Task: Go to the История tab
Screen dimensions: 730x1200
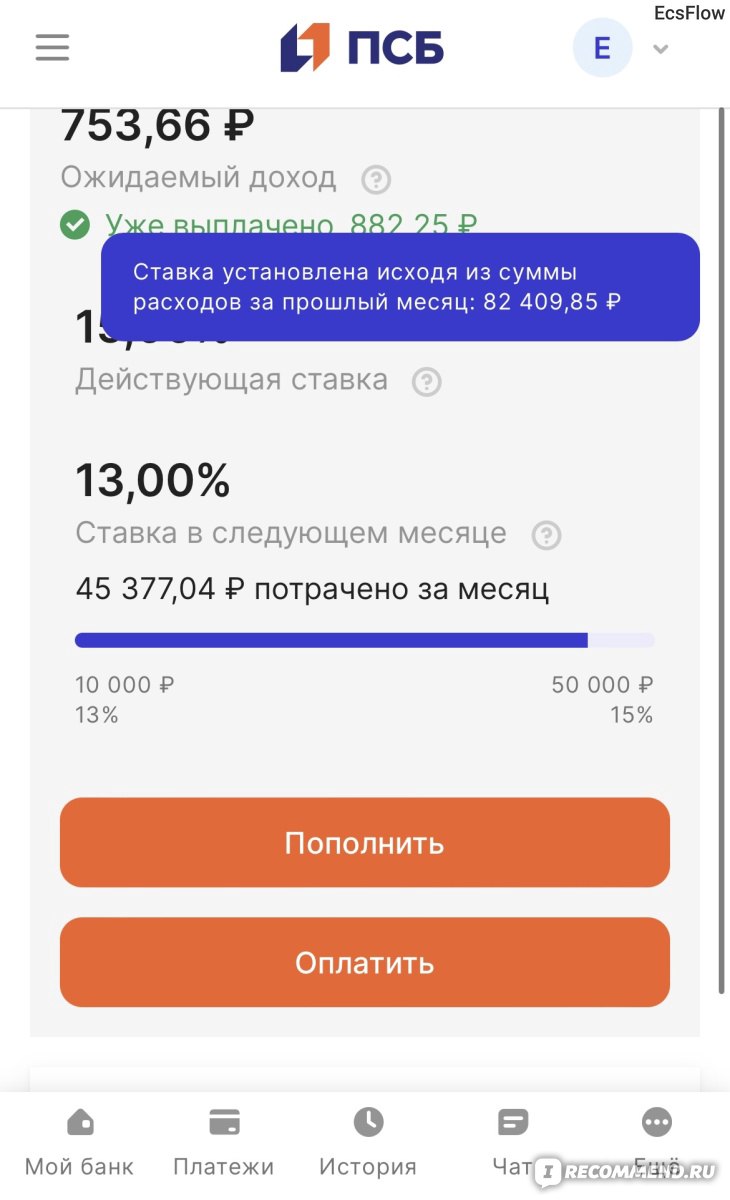Action: [367, 1143]
